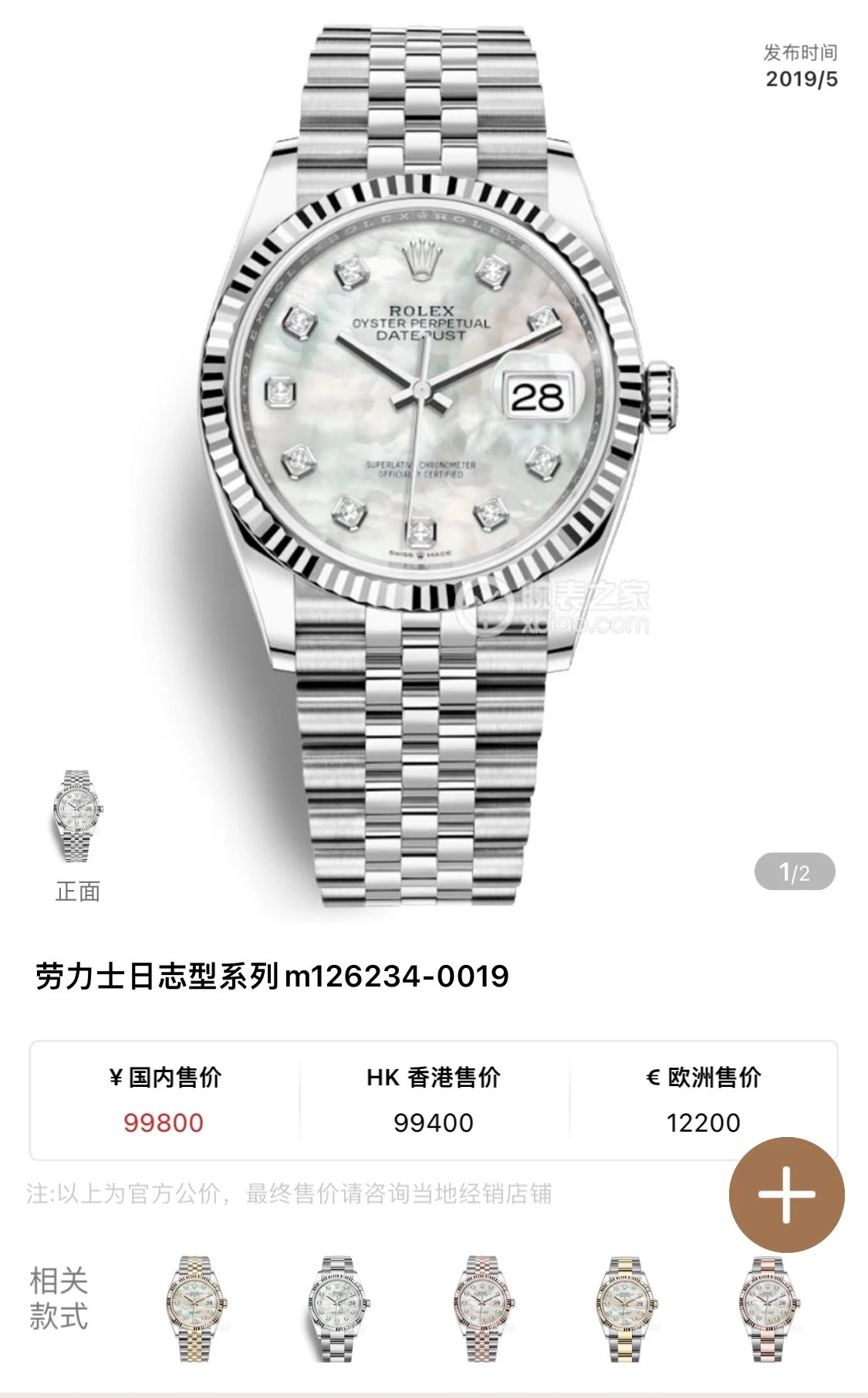This screenshot has height=1398, width=868.
Task: Open related rose-gold Oyster bracelet watch
Action: point(768,1308)
